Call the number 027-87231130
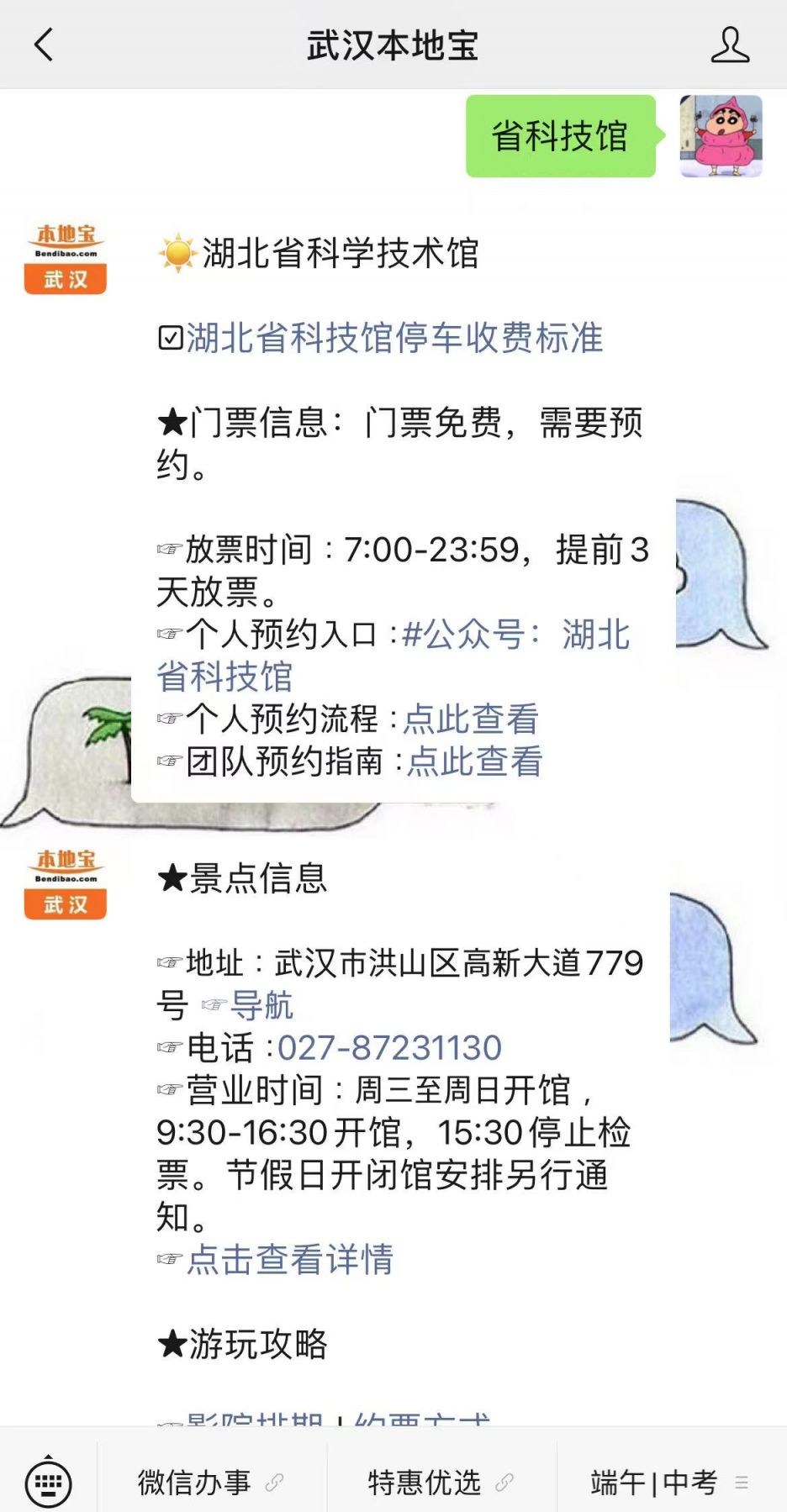The width and height of the screenshot is (787, 1512). (389, 1048)
